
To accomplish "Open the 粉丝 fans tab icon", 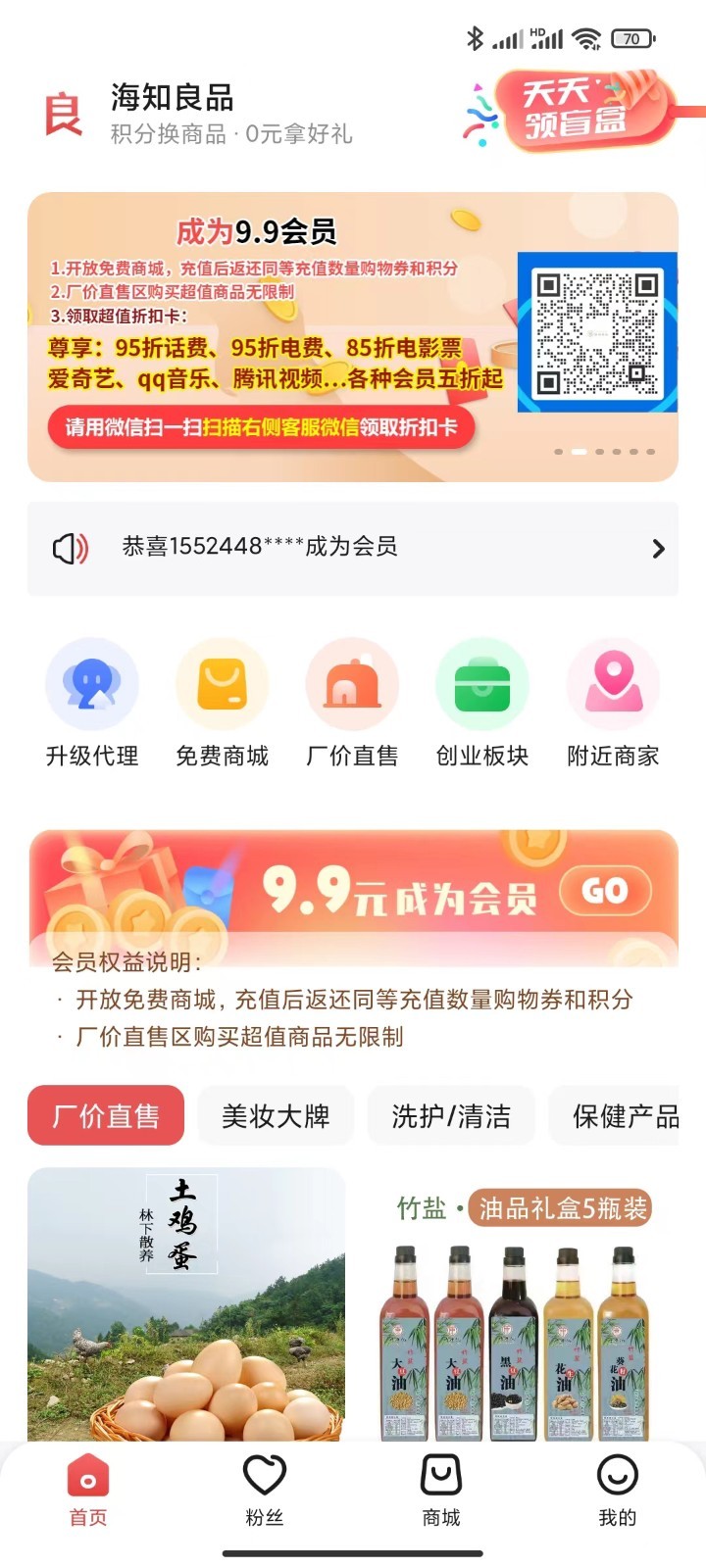I will [265, 1474].
